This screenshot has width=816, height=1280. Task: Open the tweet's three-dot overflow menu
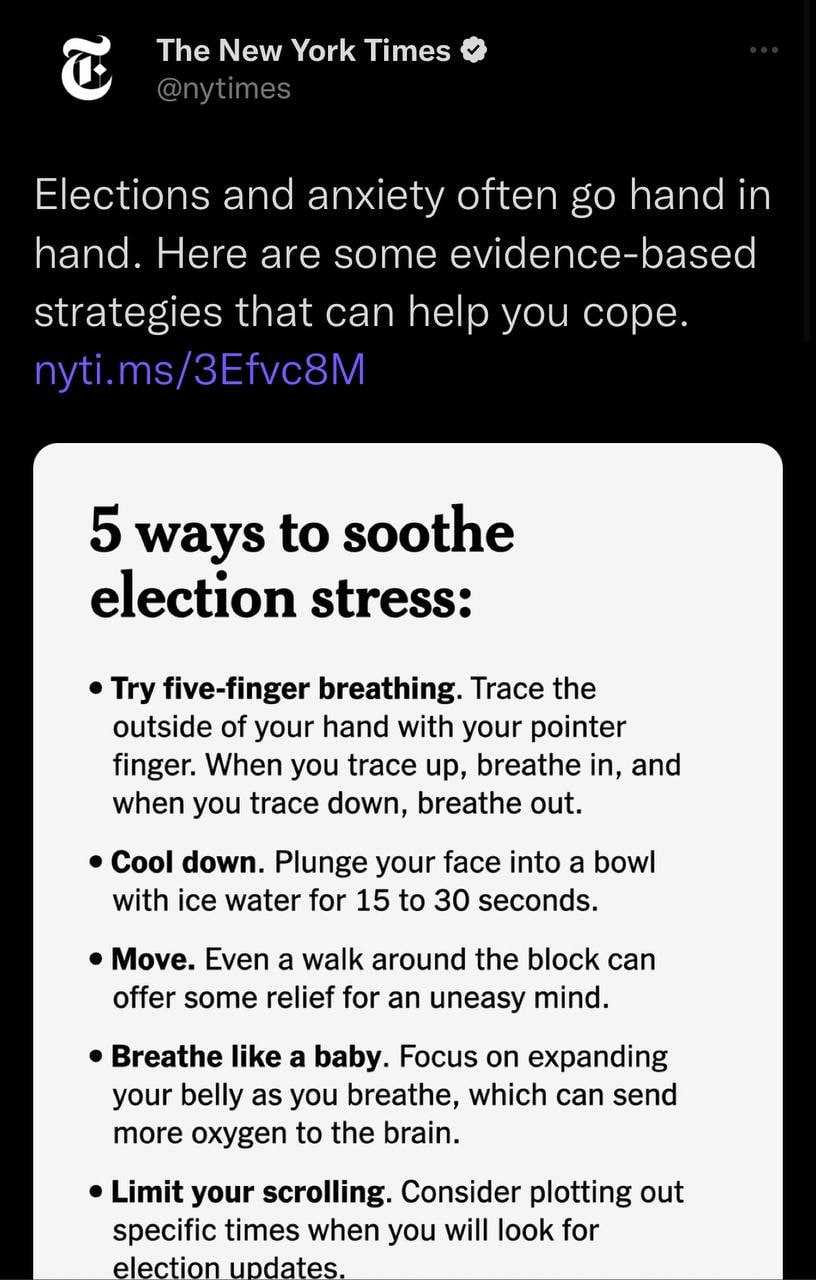(763, 50)
